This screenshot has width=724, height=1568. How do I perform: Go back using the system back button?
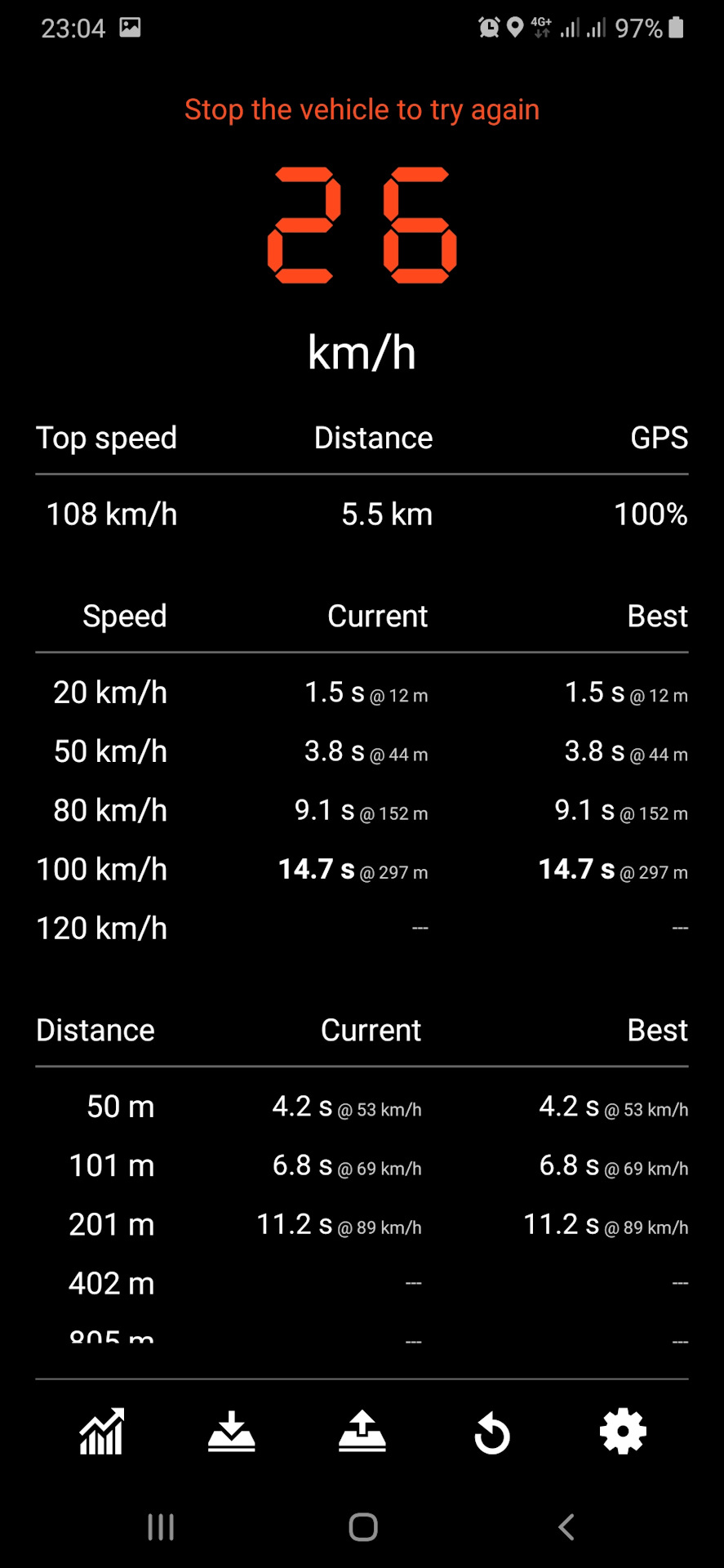click(x=566, y=1527)
